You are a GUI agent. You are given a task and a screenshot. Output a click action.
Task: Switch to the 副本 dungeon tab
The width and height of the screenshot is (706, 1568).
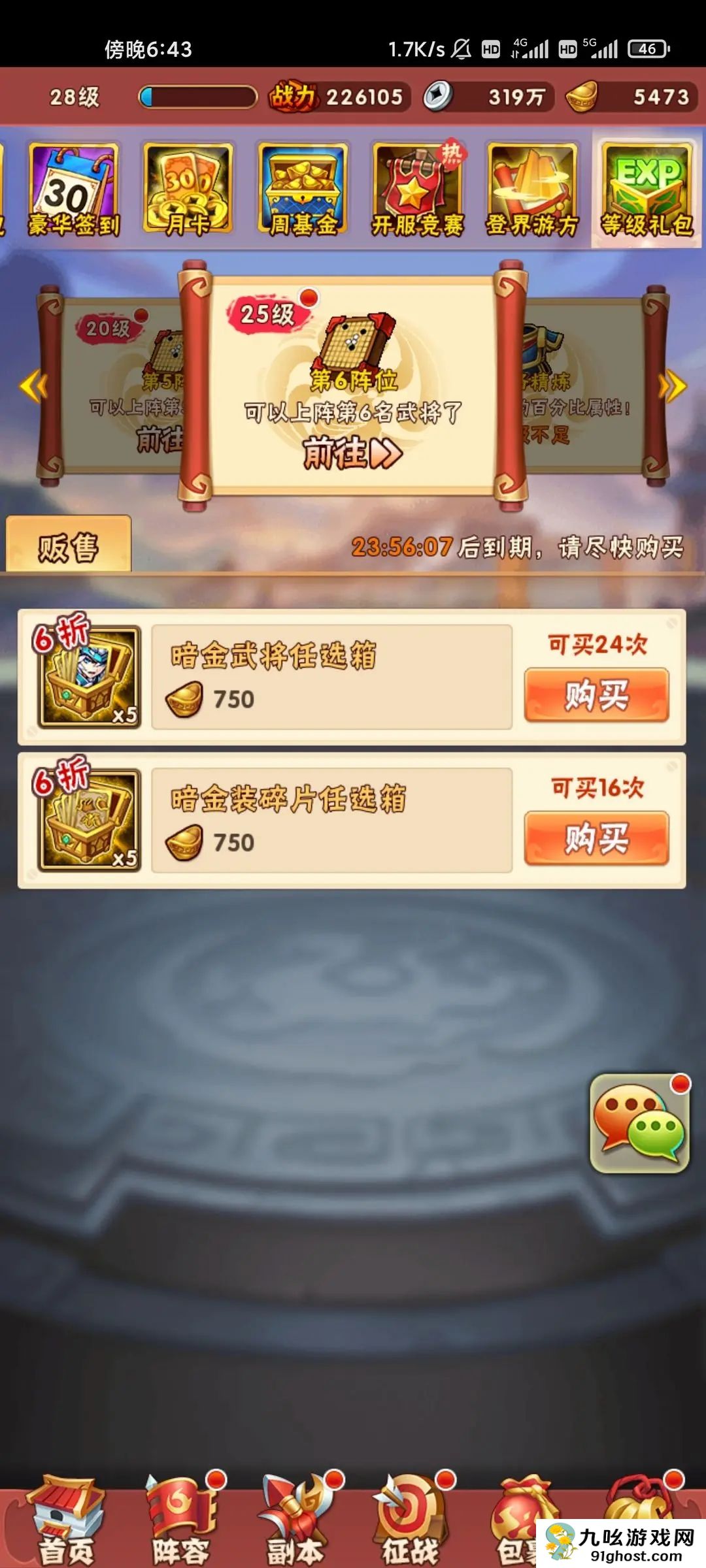point(295,1522)
